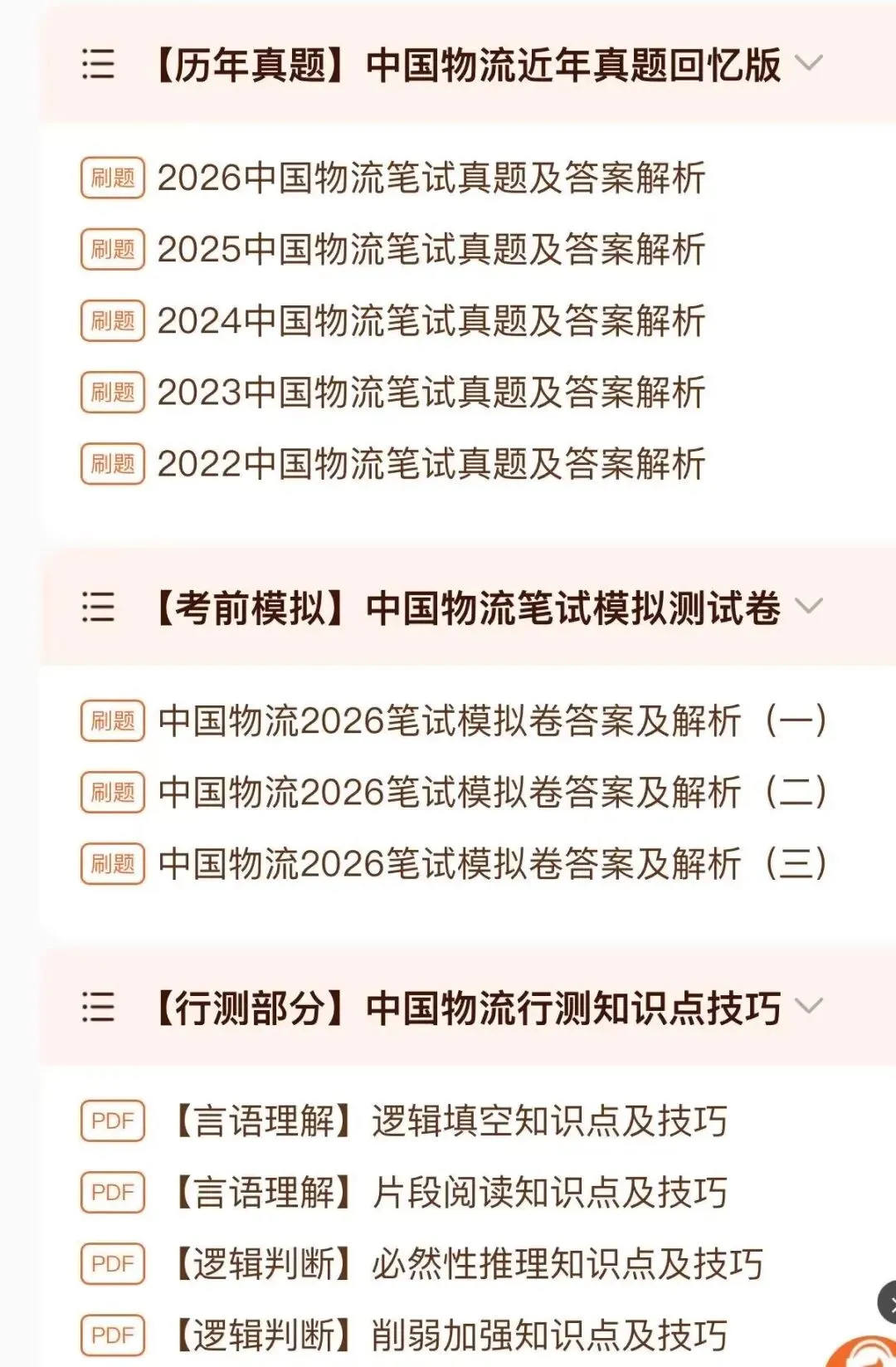Viewport: 896px width, 1367px height.
Task: Collapse the 行测部分 section header
Action: click(469, 1008)
